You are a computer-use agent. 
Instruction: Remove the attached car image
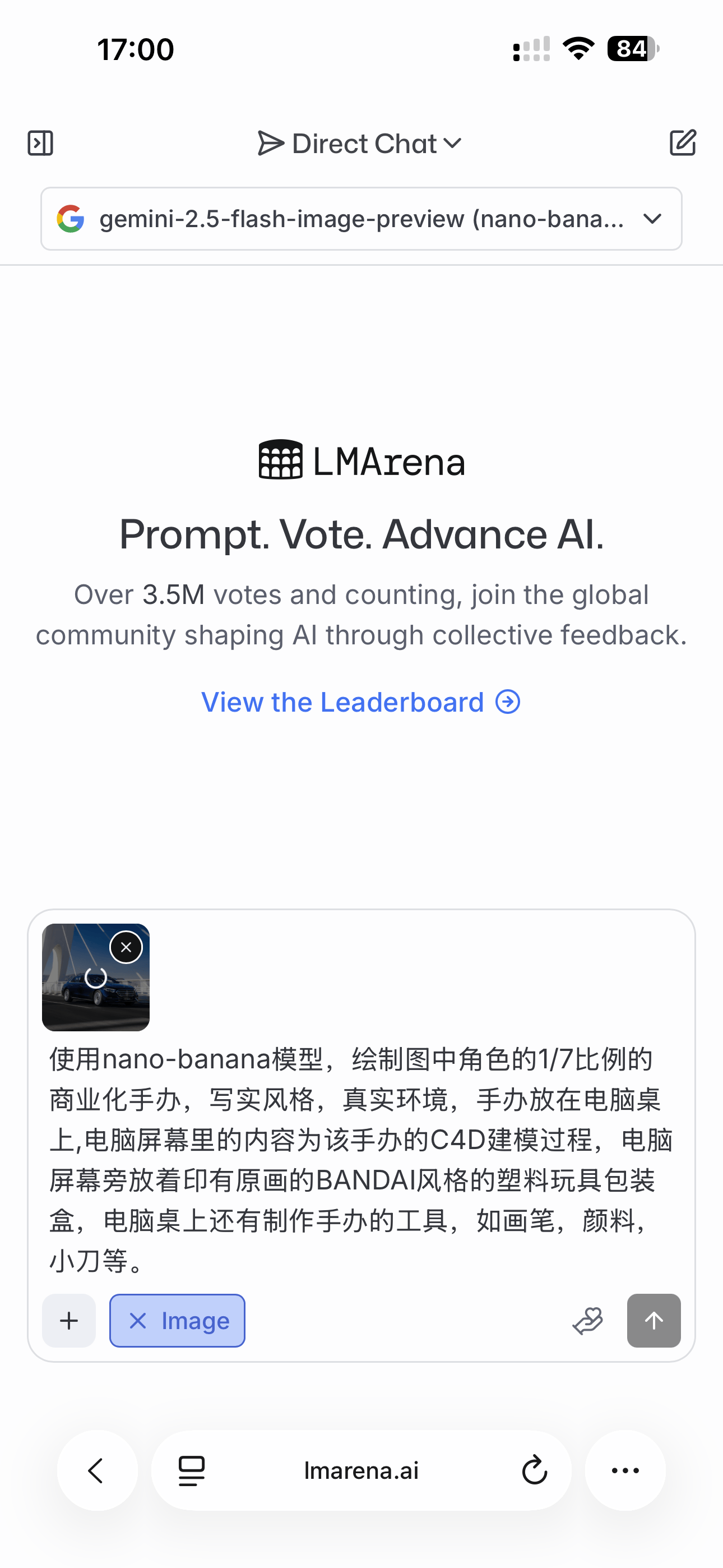point(126,947)
